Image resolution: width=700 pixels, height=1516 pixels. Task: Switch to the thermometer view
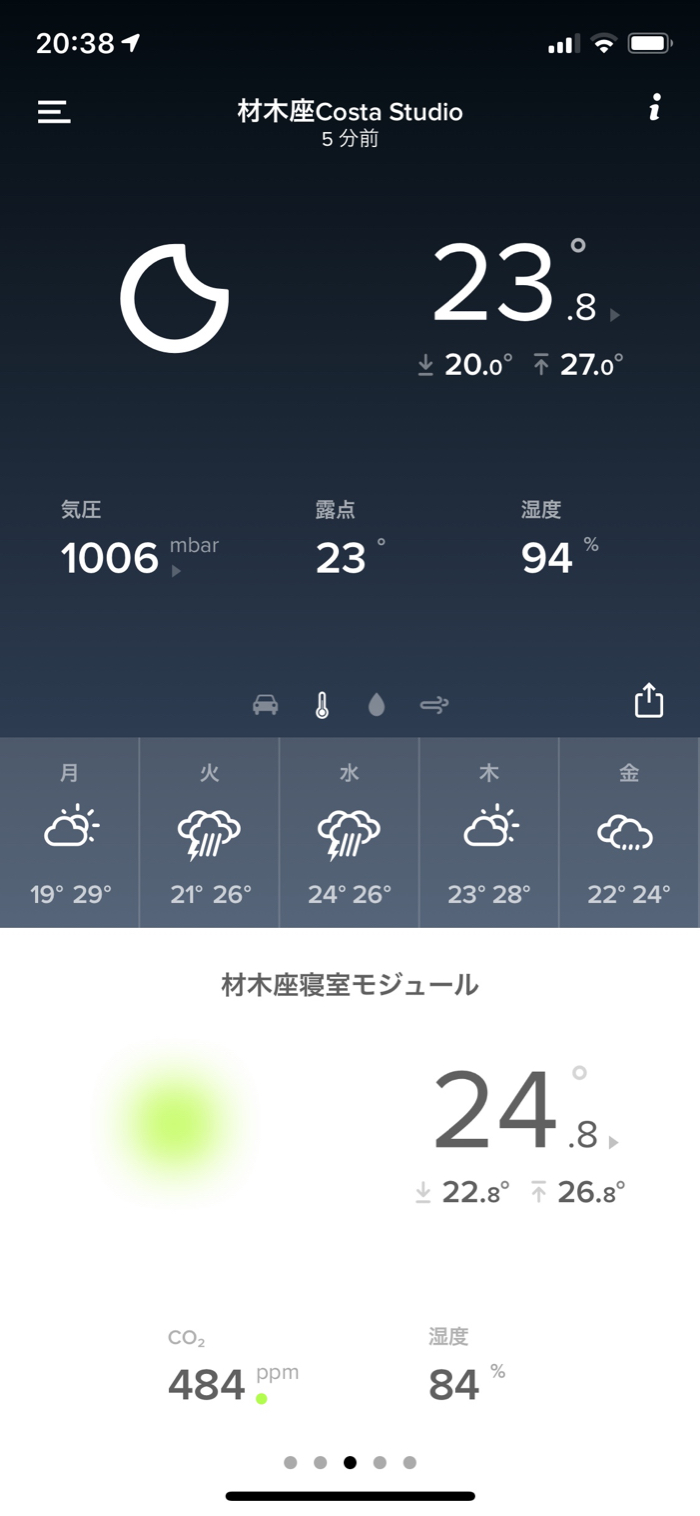[322, 705]
